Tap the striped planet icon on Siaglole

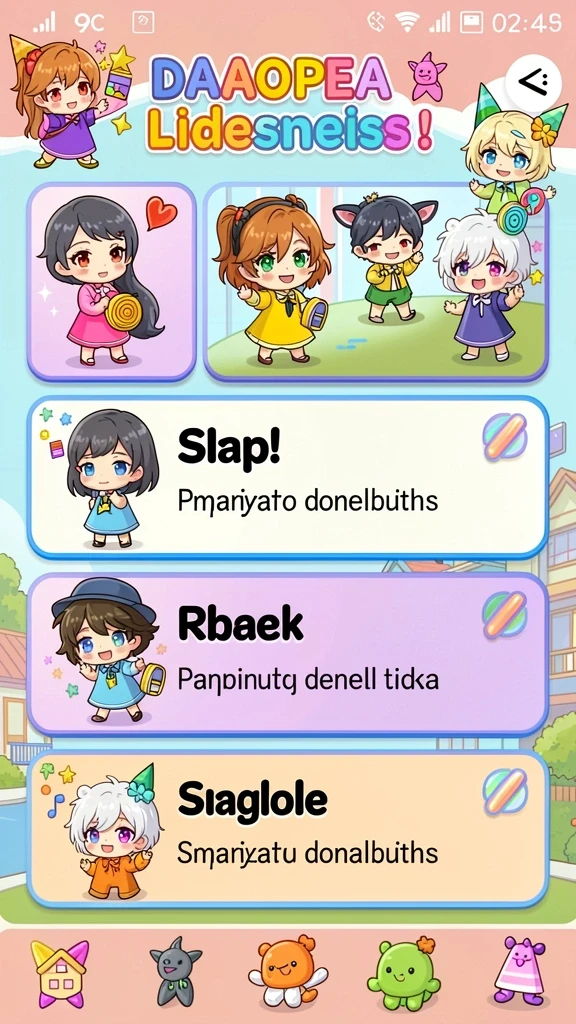click(x=505, y=792)
